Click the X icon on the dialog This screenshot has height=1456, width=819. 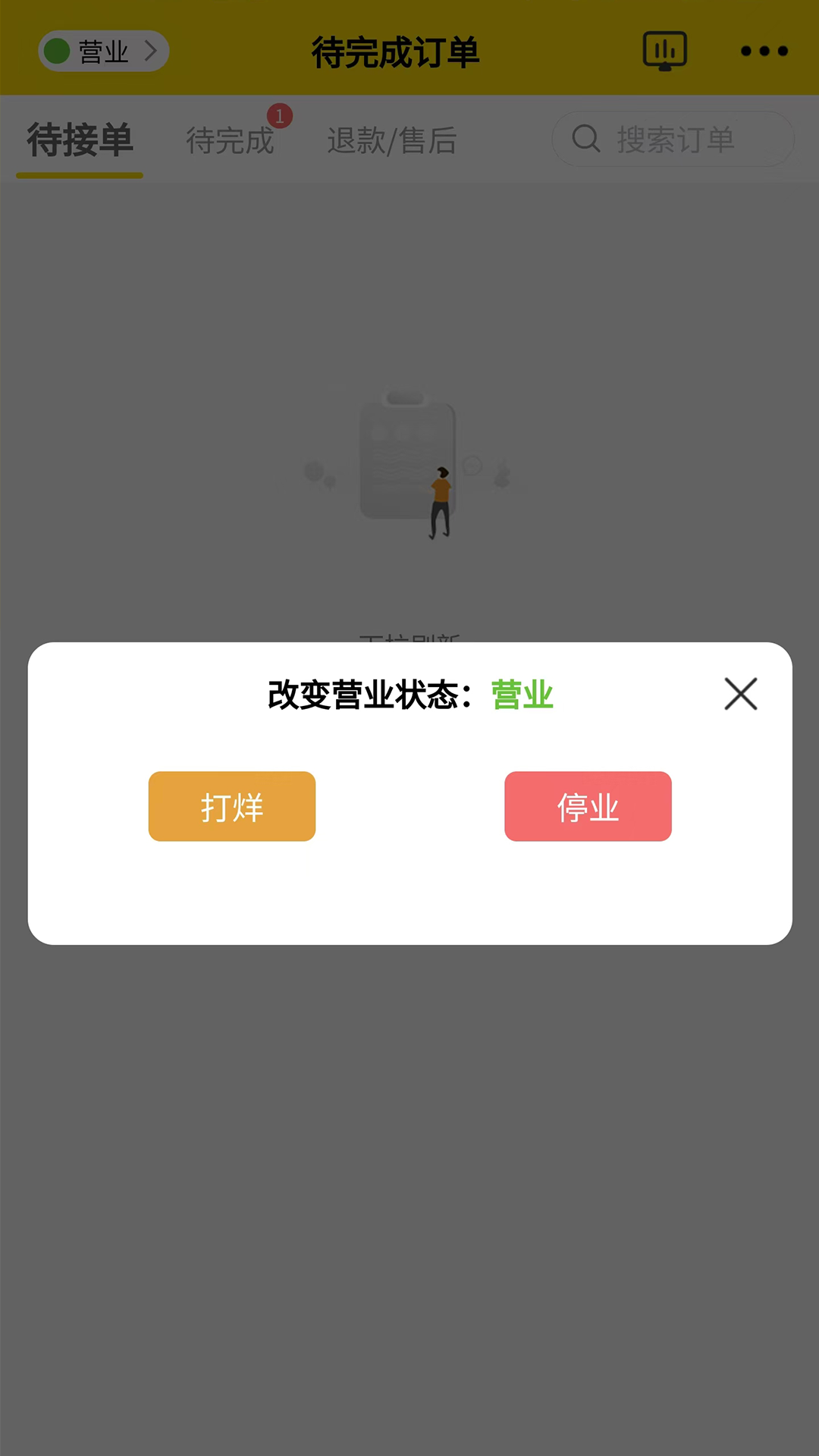click(x=740, y=694)
